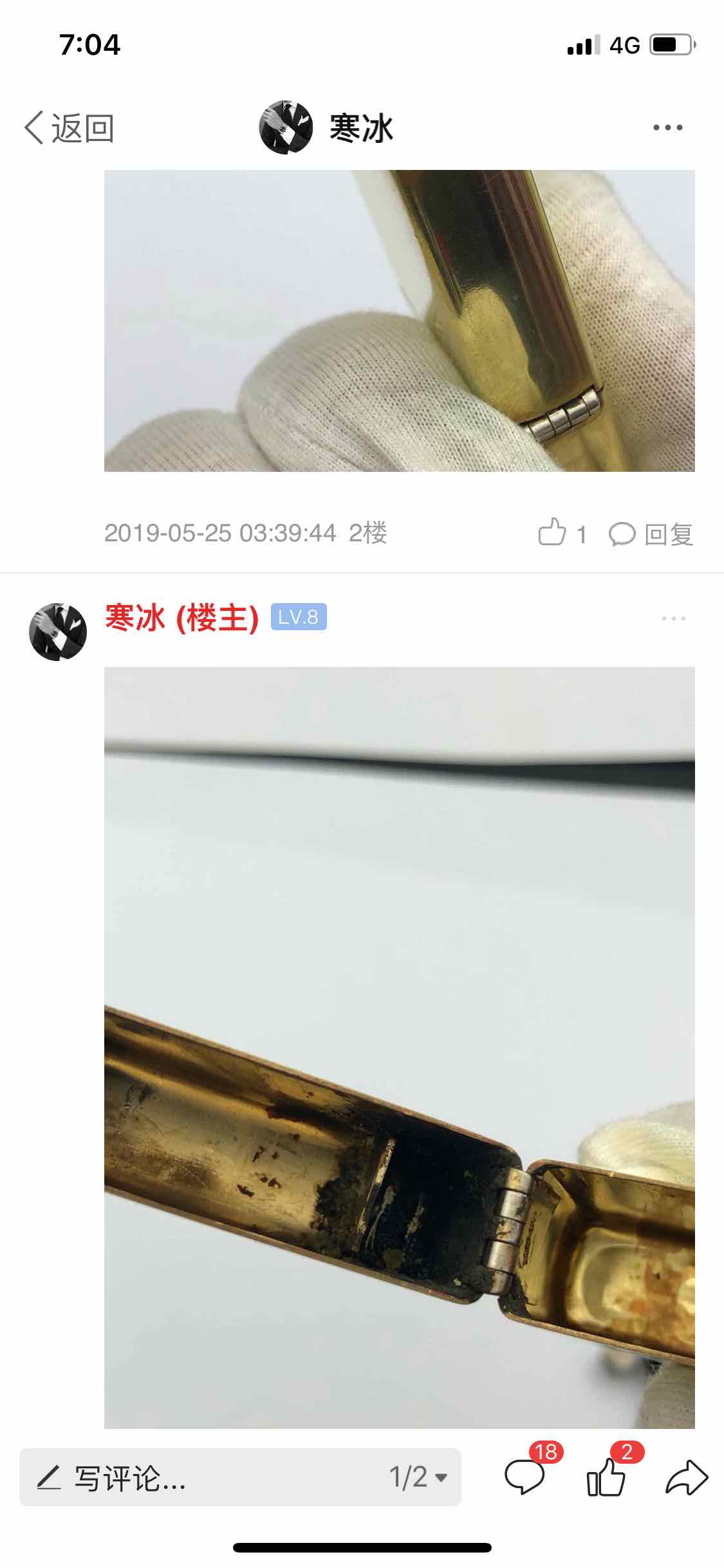Image resolution: width=724 pixels, height=1568 pixels.
Task: View the gold hinge photo in 2楼
Action: click(399, 321)
